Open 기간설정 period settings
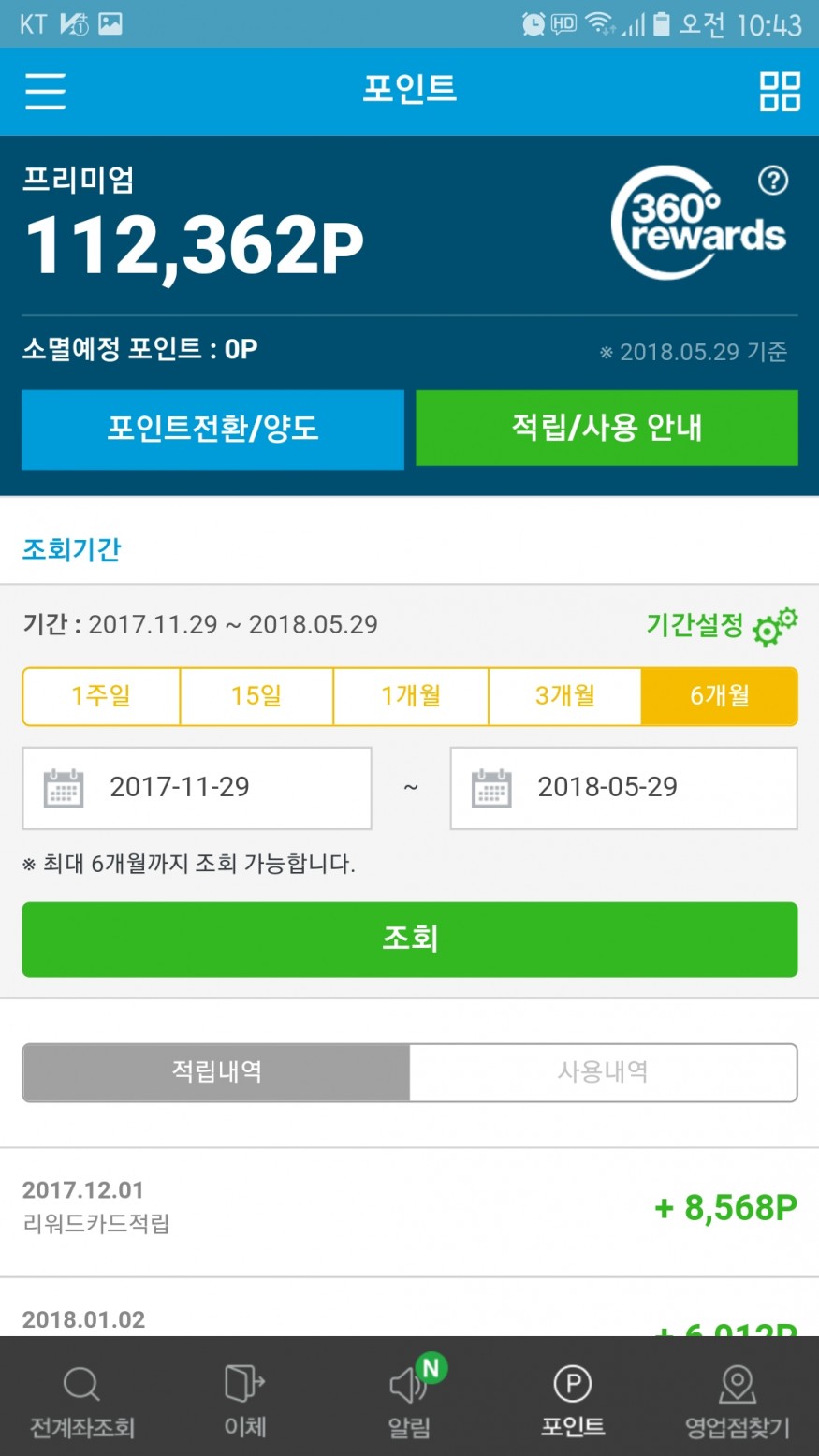 pos(721,625)
